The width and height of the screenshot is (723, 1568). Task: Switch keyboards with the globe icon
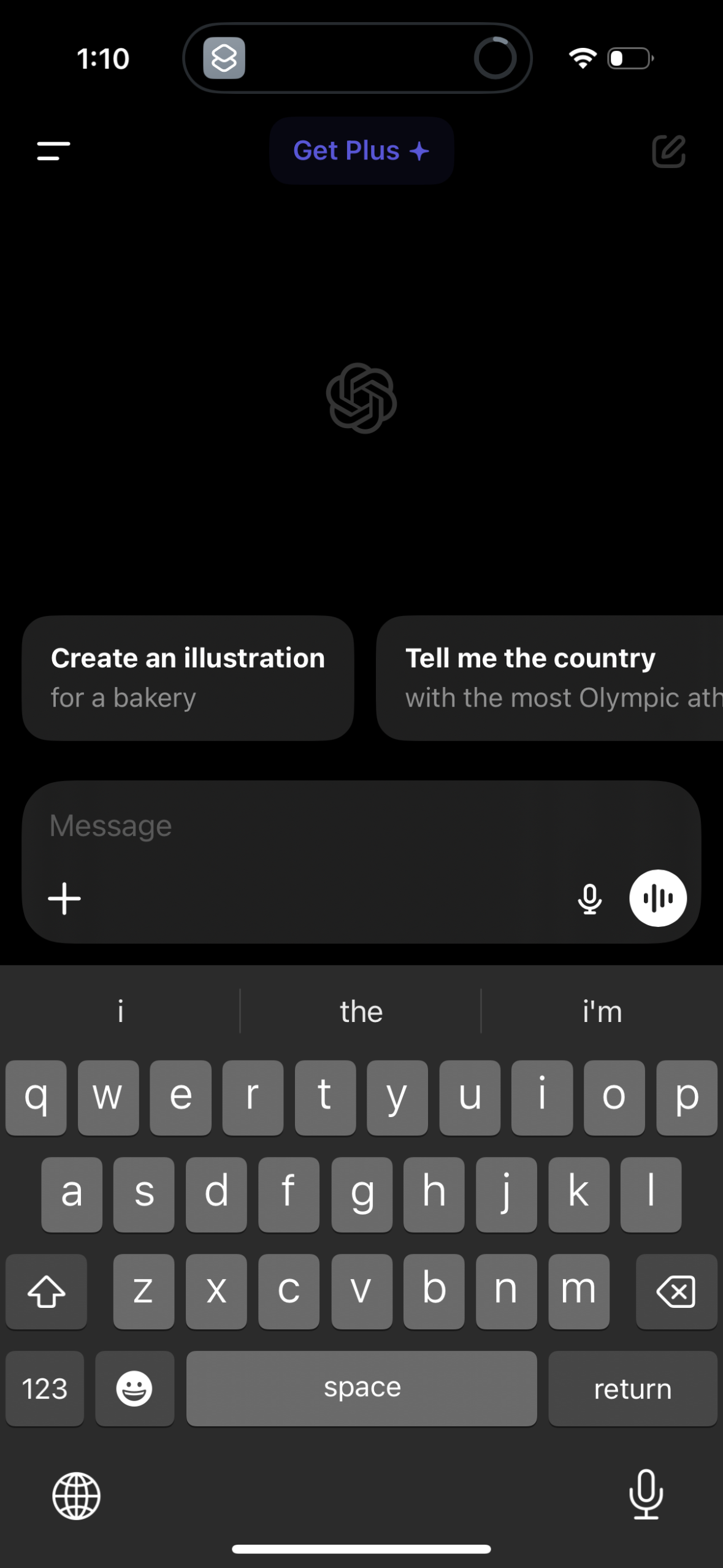coord(75,1496)
